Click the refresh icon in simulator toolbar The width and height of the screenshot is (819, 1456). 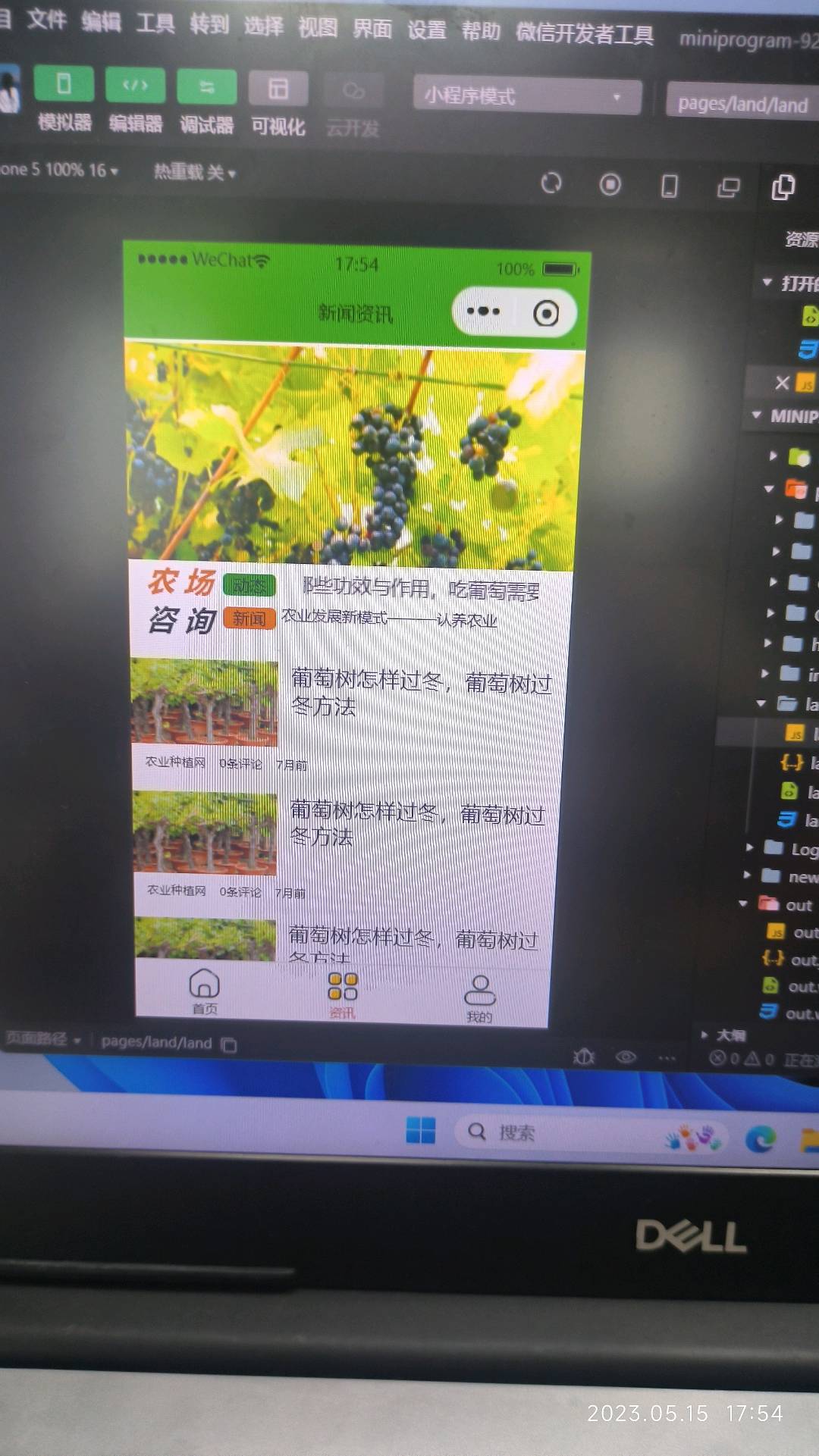(551, 183)
